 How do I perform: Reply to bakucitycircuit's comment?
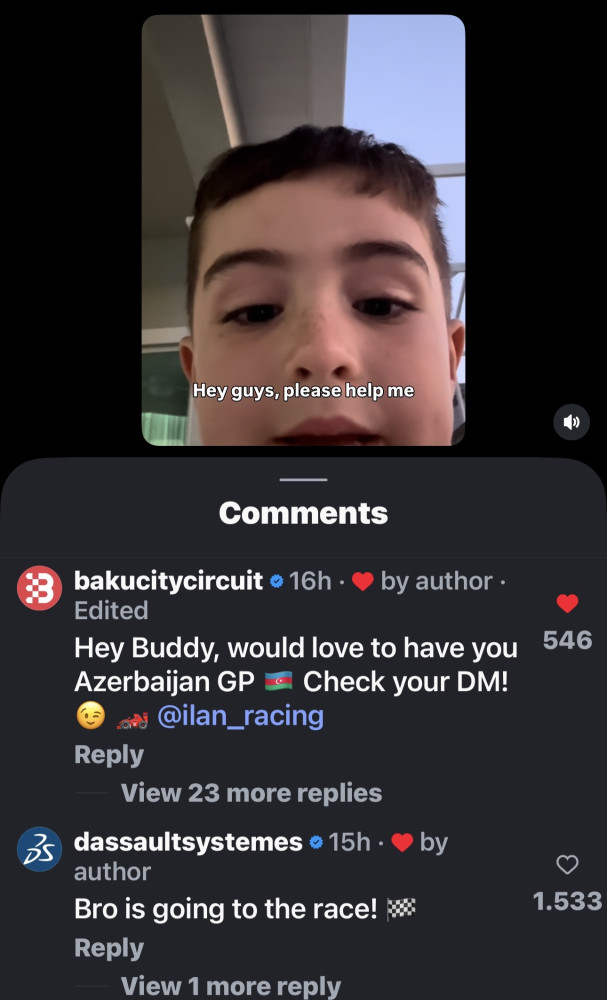(109, 755)
